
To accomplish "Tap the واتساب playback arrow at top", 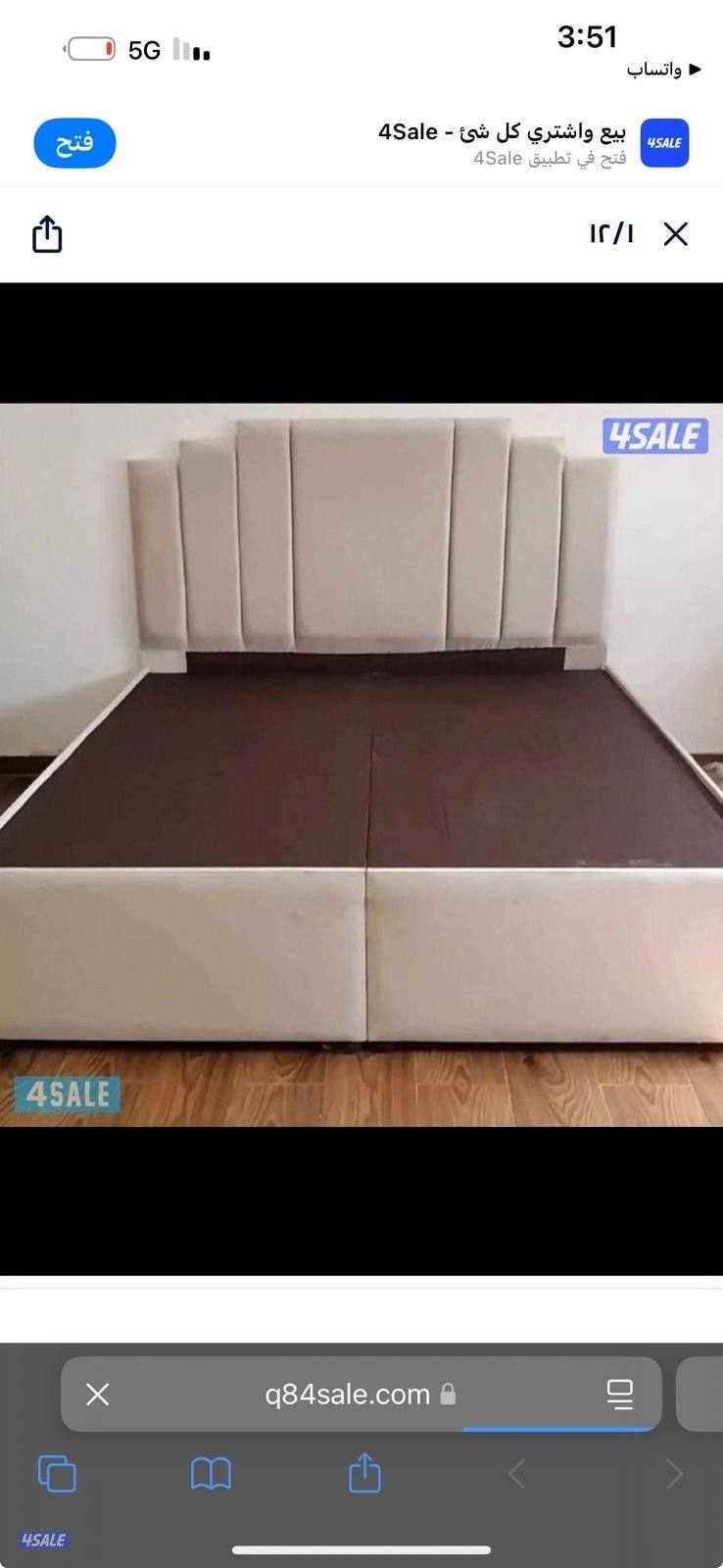I will [695, 70].
